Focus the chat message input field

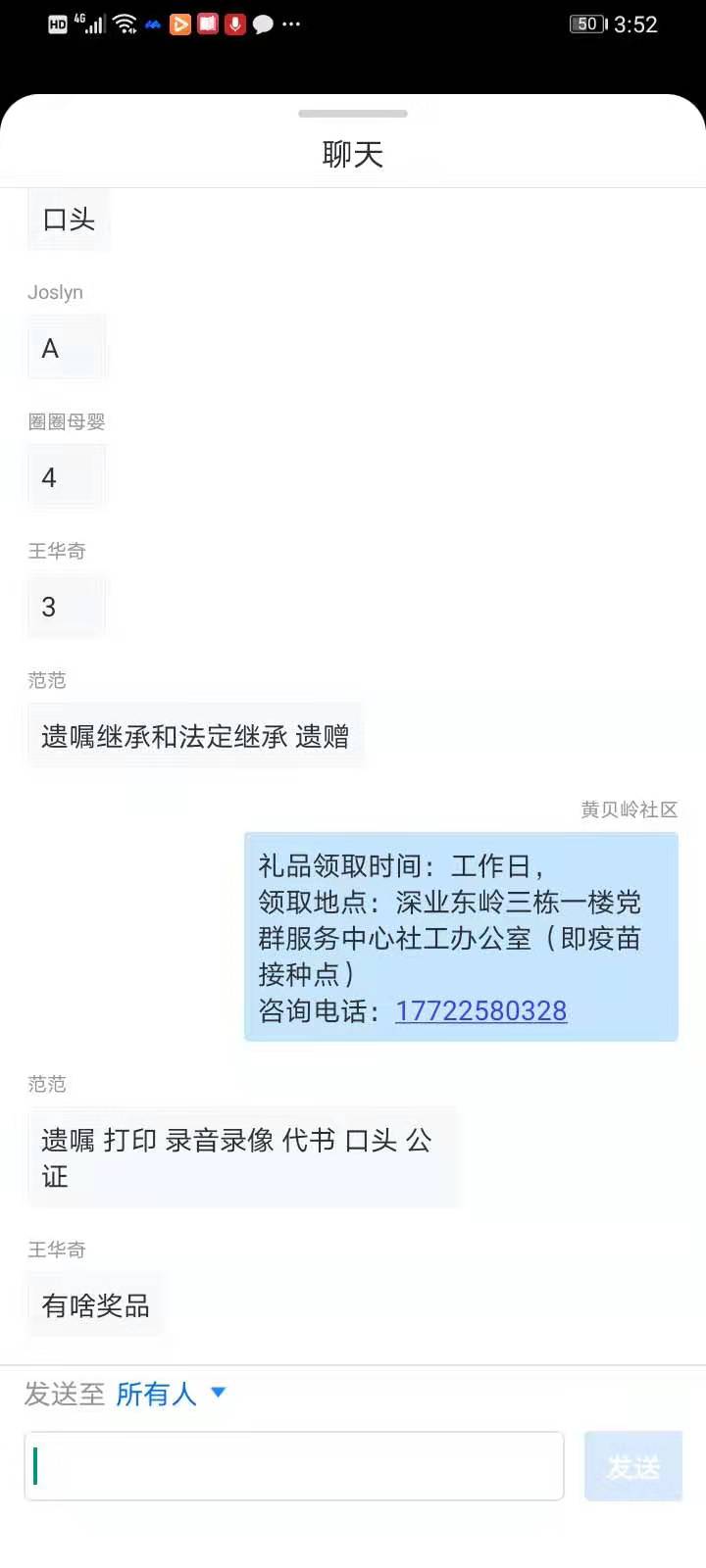(x=294, y=1466)
